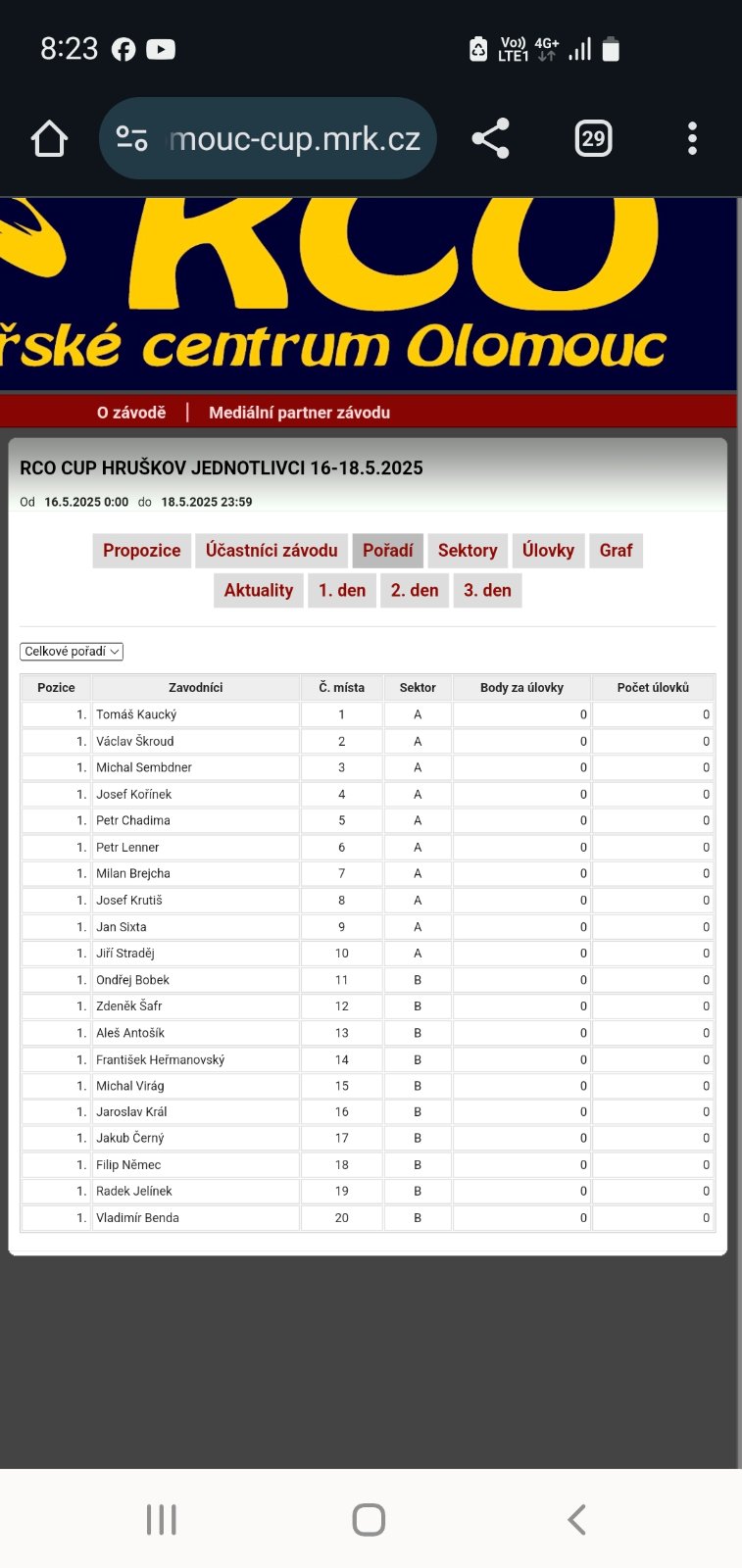Open the Úlovky tab
Screen dimensions: 742x1568
[x=548, y=551]
